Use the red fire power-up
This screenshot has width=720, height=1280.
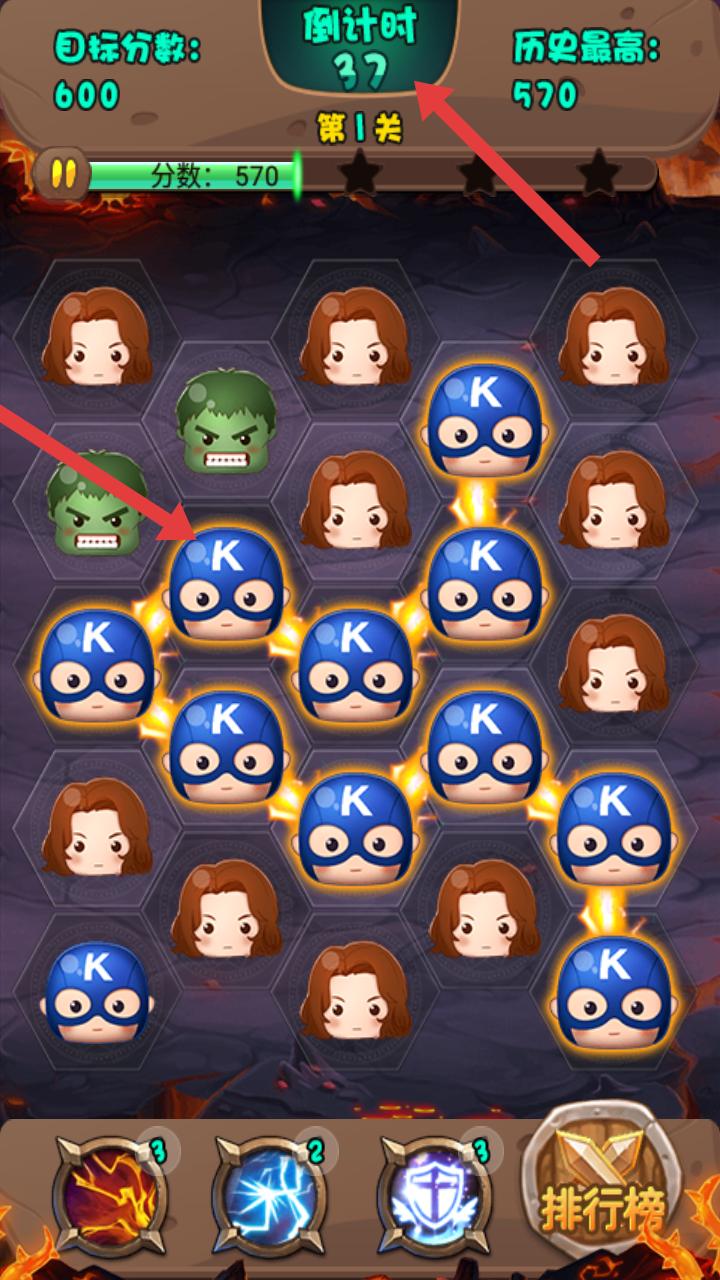click(x=111, y=1195)
